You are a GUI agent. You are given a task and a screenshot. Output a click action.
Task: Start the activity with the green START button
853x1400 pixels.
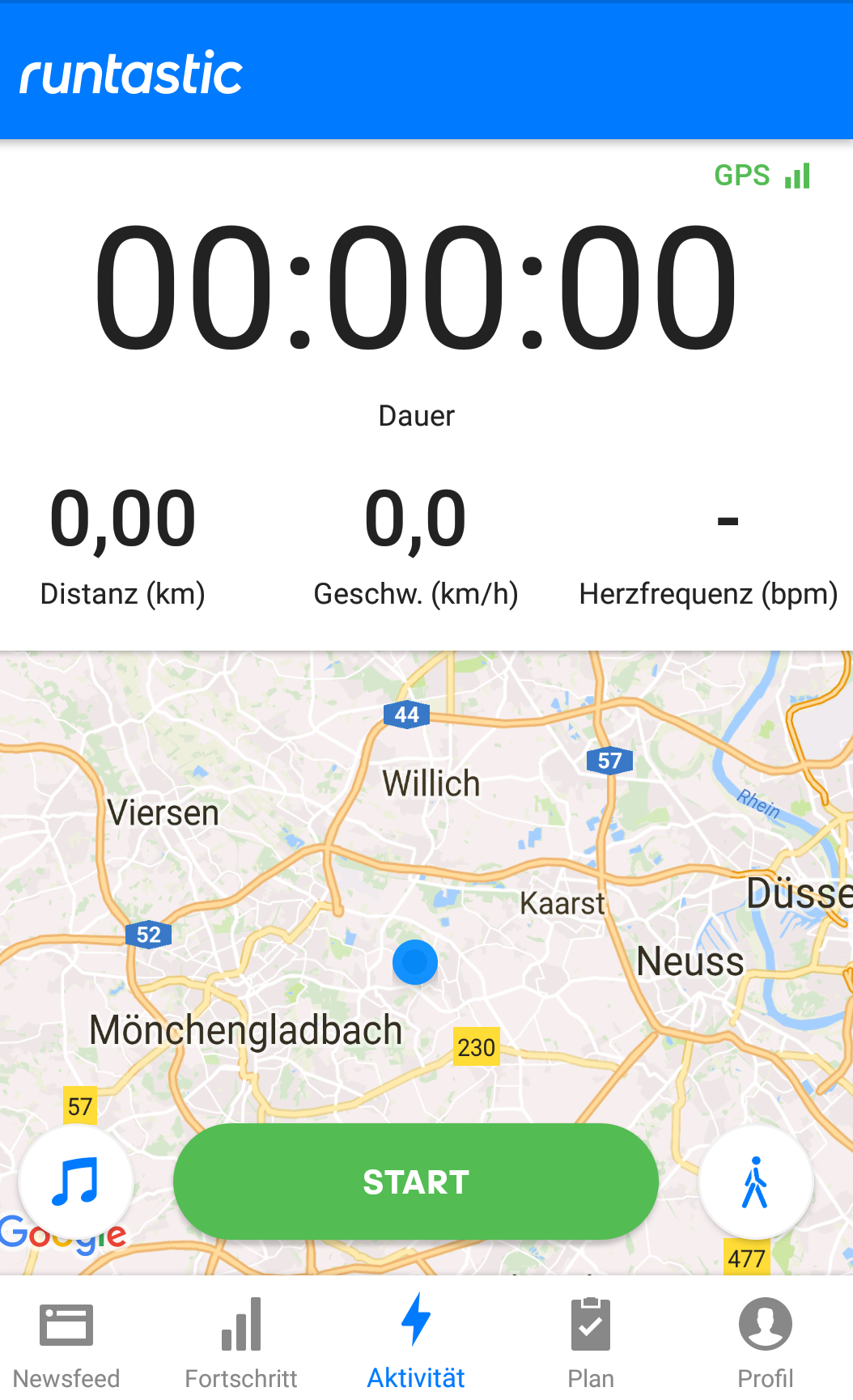[415, 1182]
